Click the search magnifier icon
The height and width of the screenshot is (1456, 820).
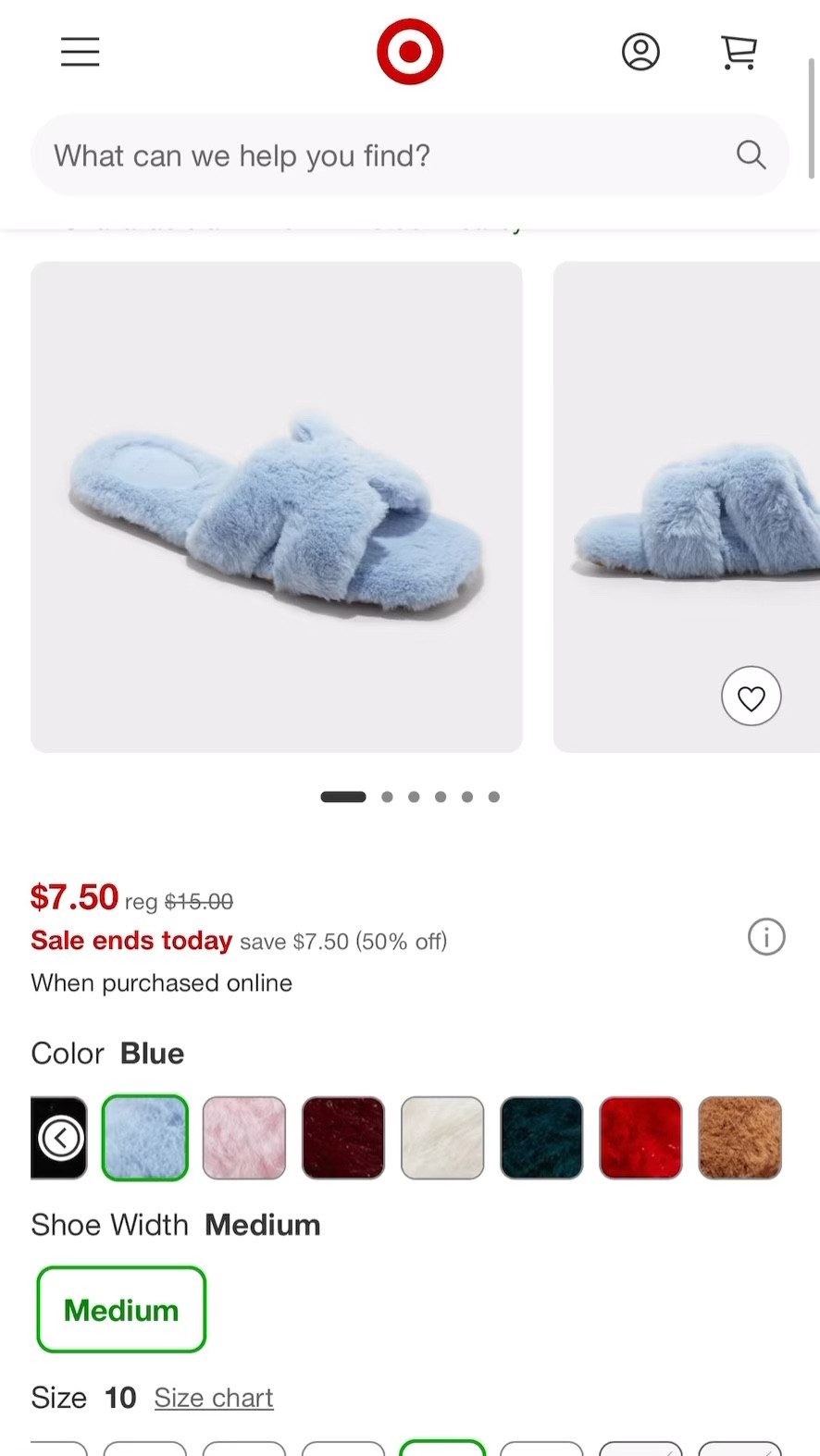(750, 154)
